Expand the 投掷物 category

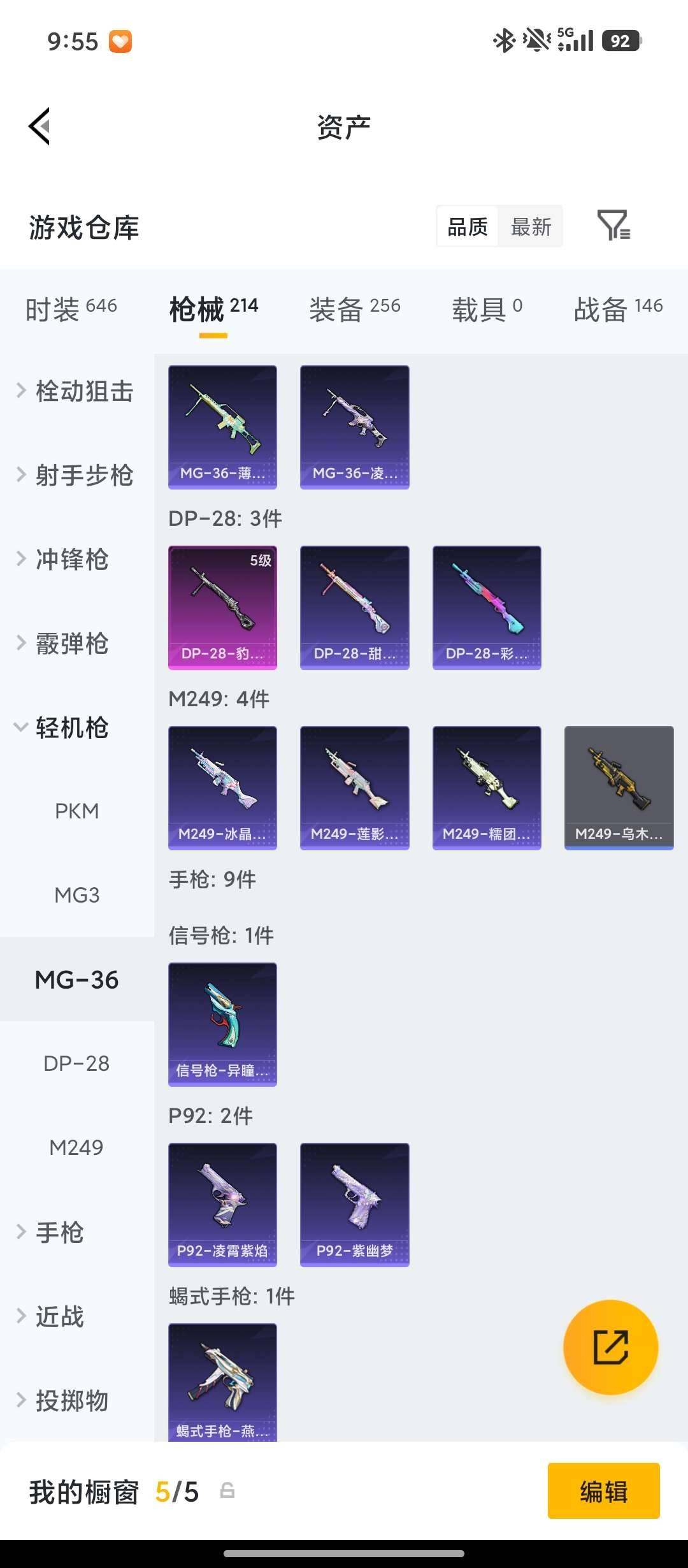pos(64,1400)
